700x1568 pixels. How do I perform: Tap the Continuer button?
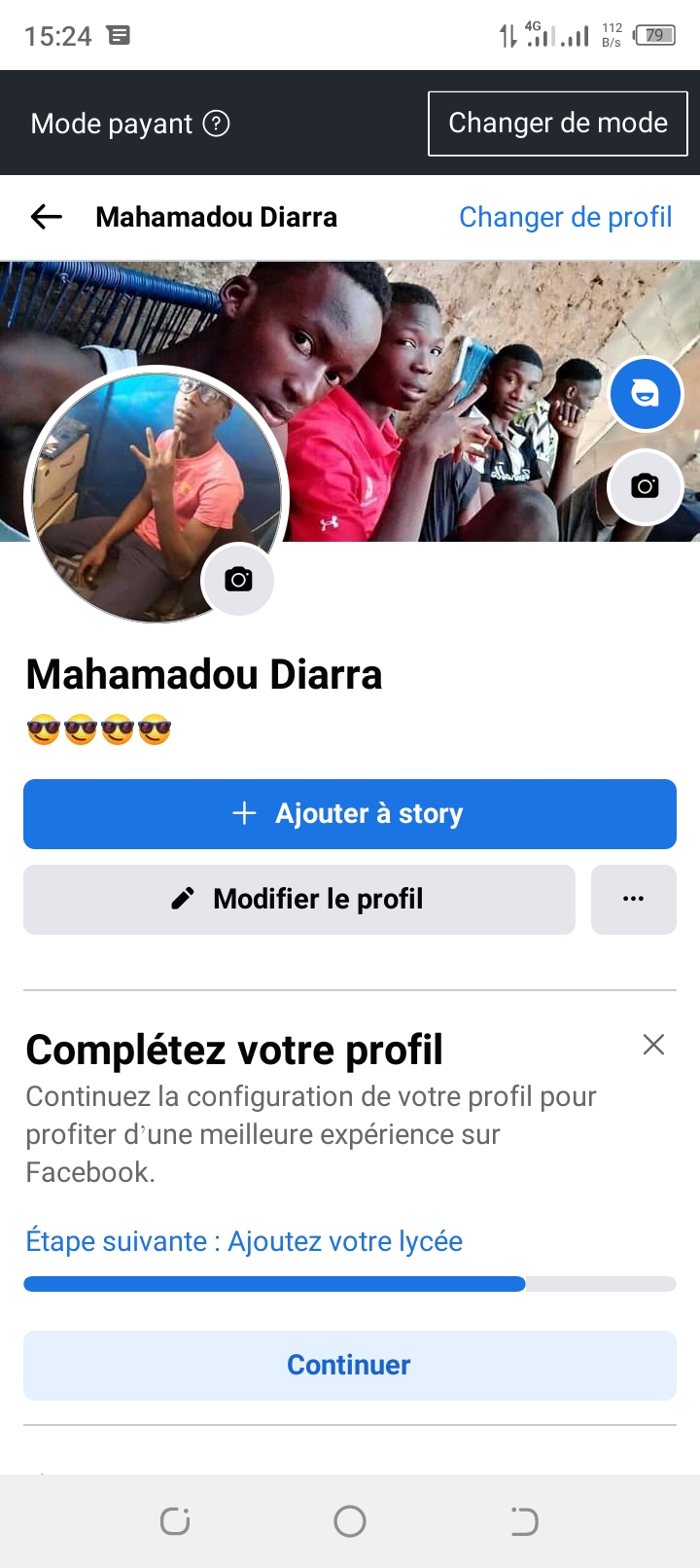click(x=349, y=1365)
